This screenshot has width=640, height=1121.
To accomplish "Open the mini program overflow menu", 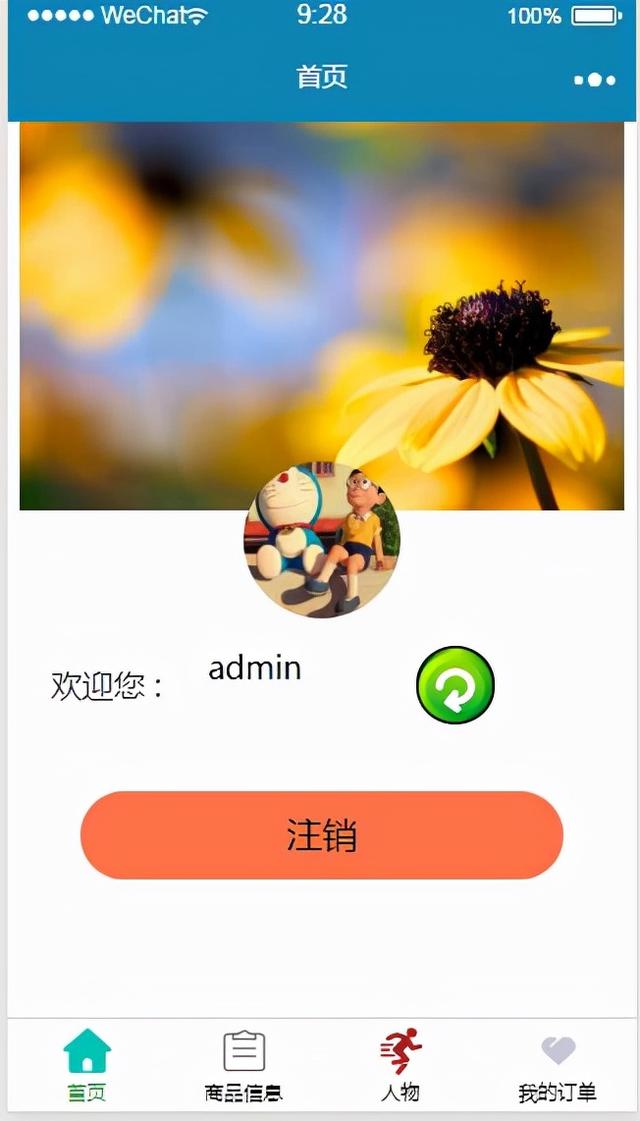I will [x=595, y=80].
